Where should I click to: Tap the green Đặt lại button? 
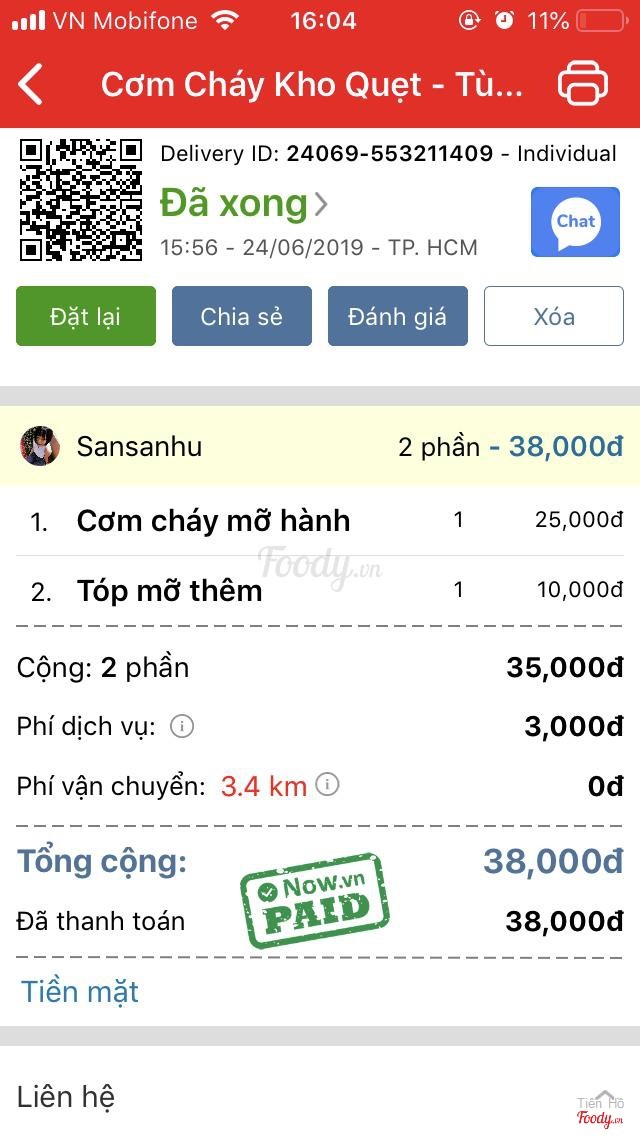[x=86, y=317]
